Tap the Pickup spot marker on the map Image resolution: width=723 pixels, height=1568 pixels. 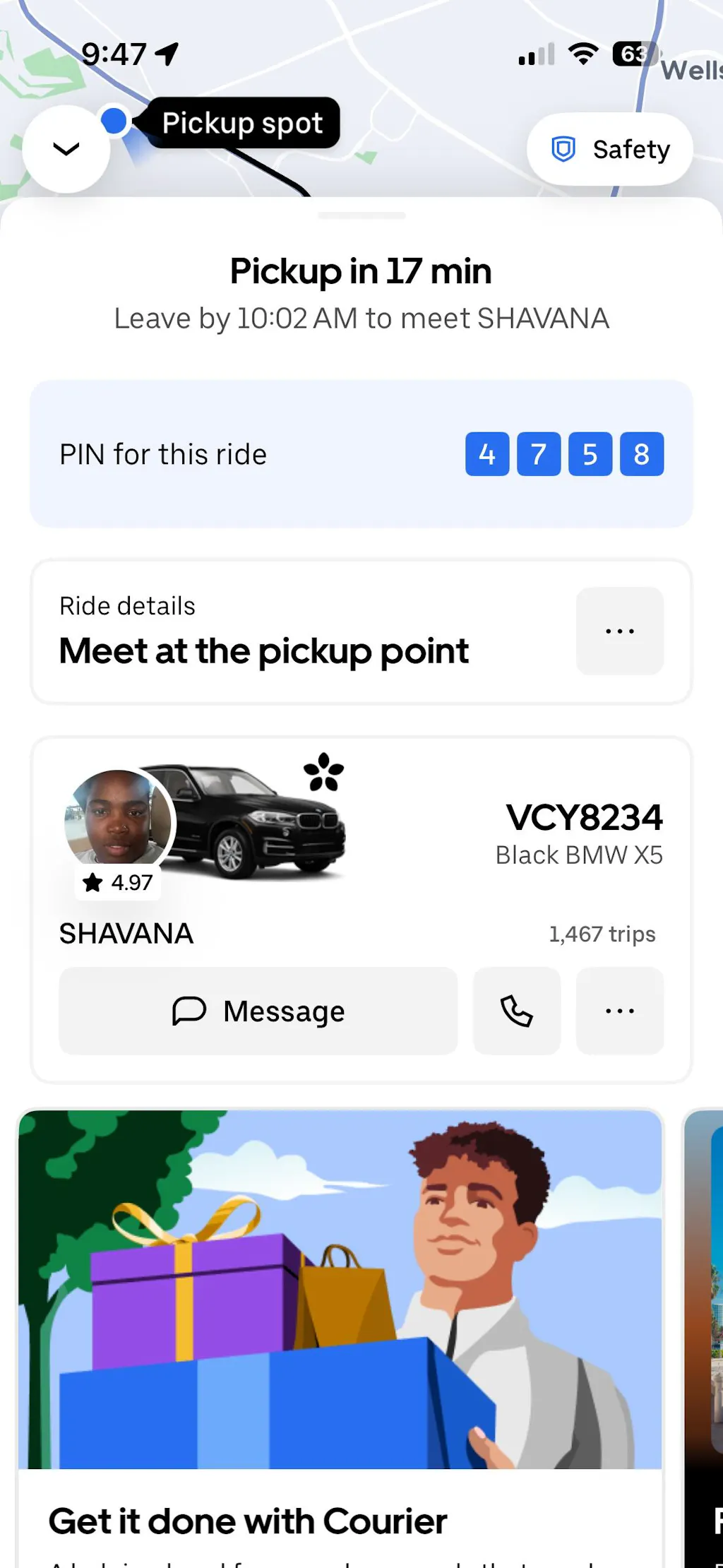tap(114, 121)
